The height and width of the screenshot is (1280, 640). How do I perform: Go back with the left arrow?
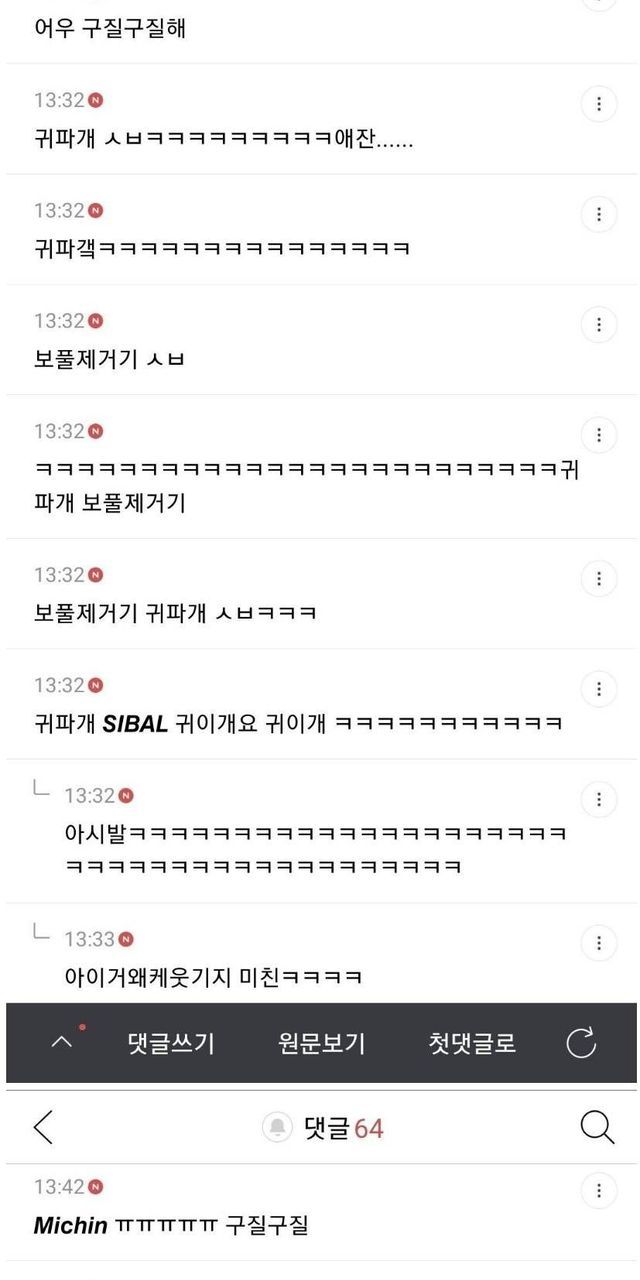click(x=43, y=1127)
